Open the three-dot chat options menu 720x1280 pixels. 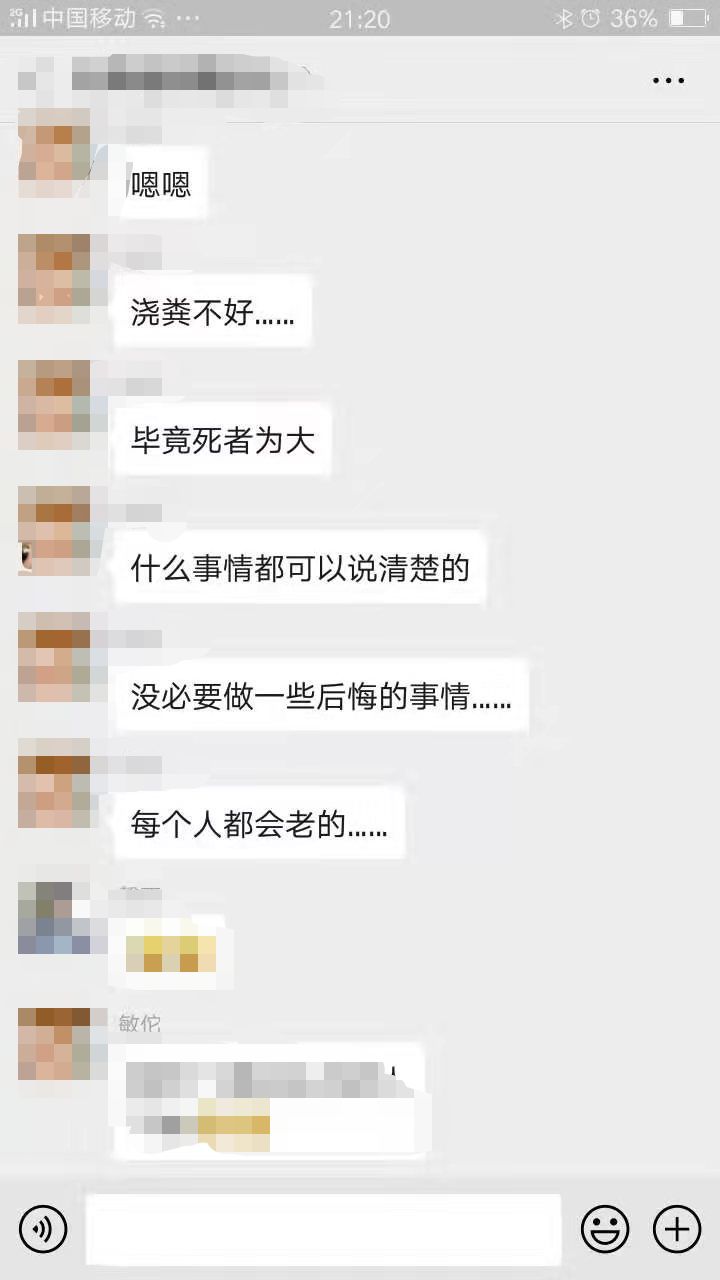click(x=668, y=81)
